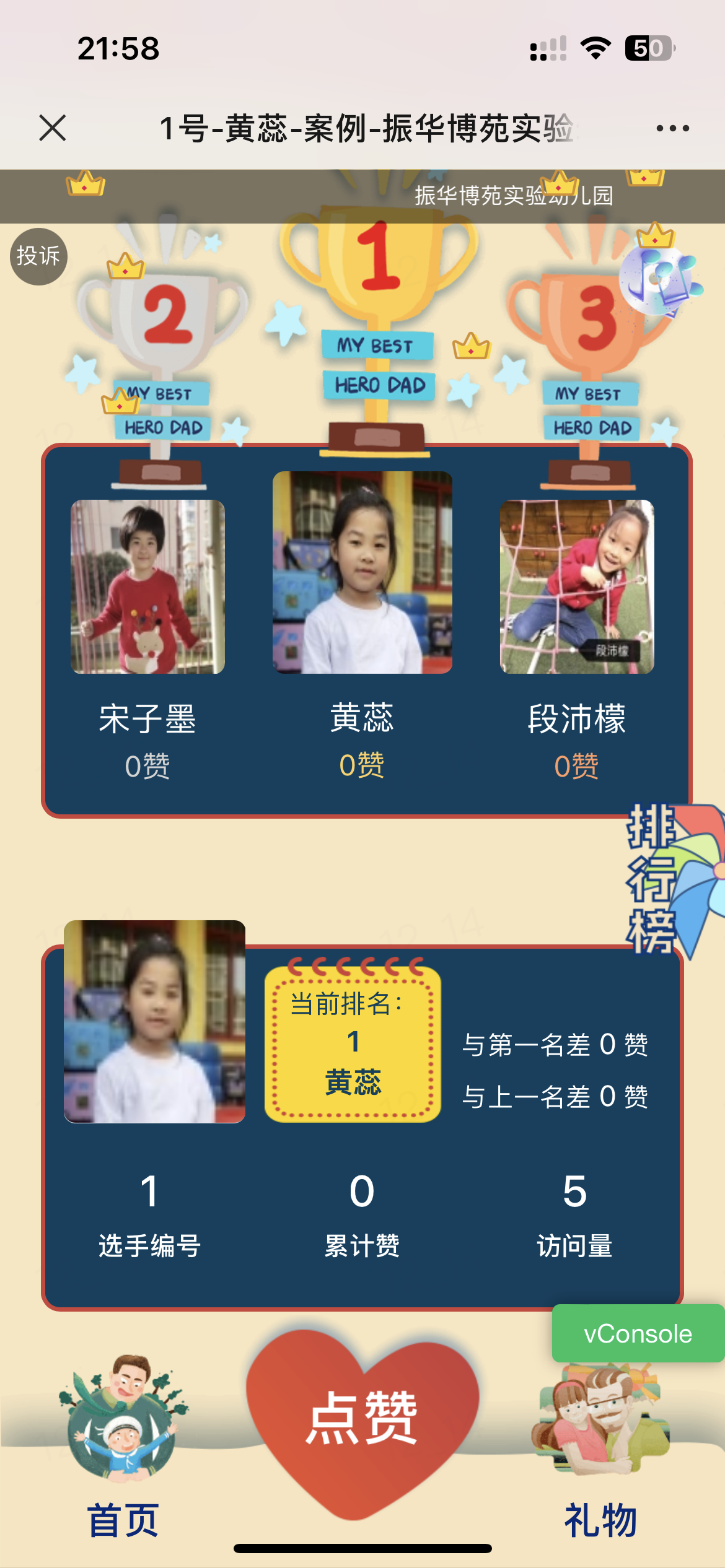Tap the 点赞 heart to like
725x1568 pixels.
[x=362, y=1418]
